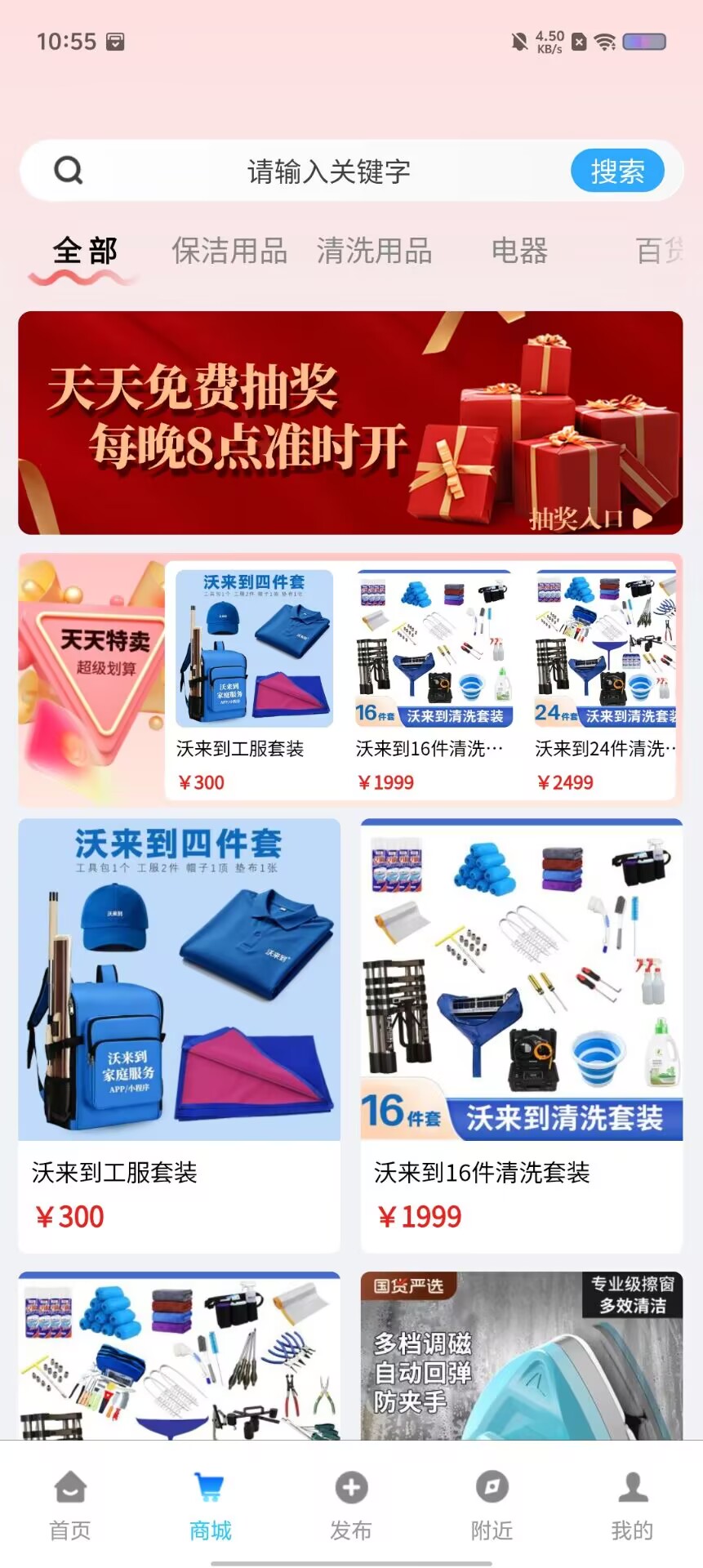Switch to the 清洗用品 tab
Image resolution: width=703 pixels, height=1568 pixels.
pos(375,252)
